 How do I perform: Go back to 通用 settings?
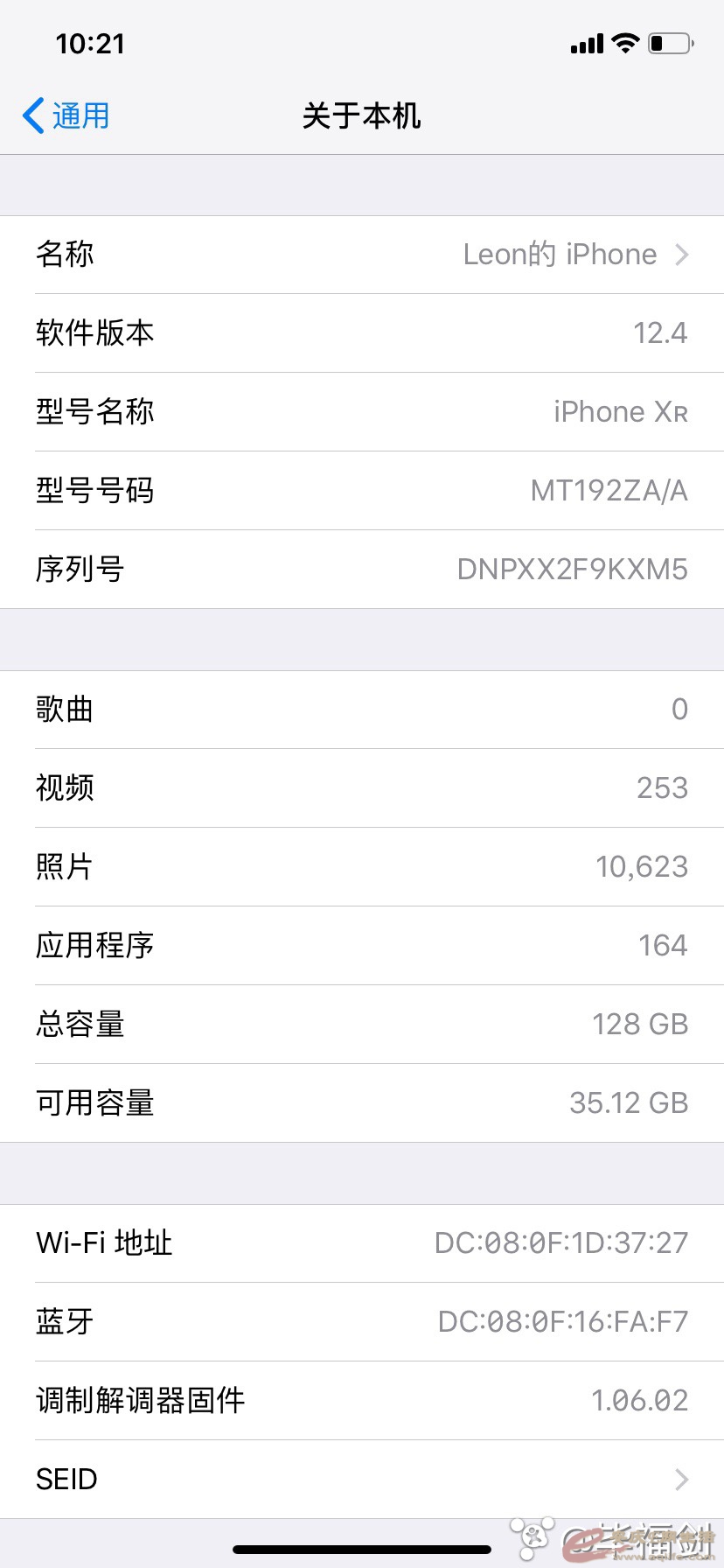[66, 115]
